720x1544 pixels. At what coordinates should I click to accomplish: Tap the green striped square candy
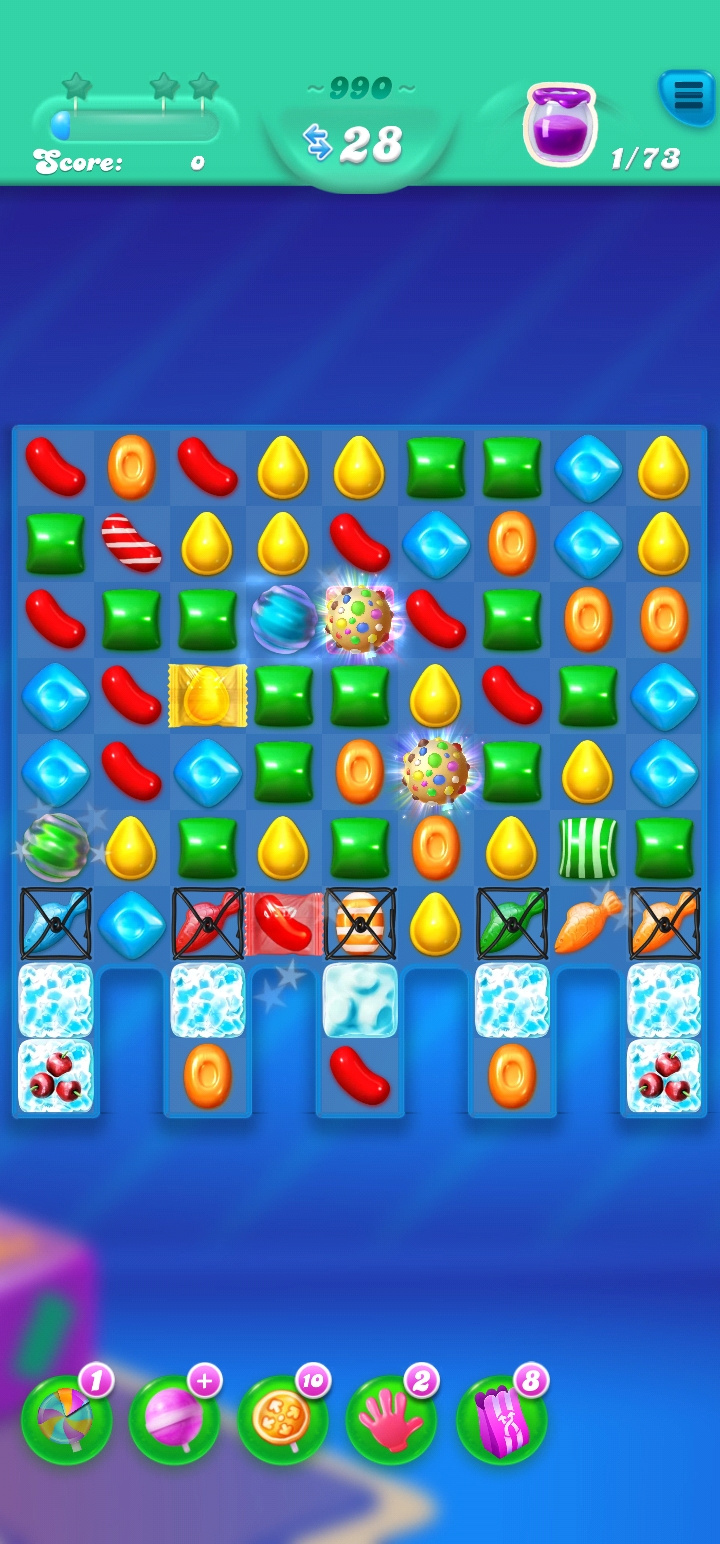588,847
